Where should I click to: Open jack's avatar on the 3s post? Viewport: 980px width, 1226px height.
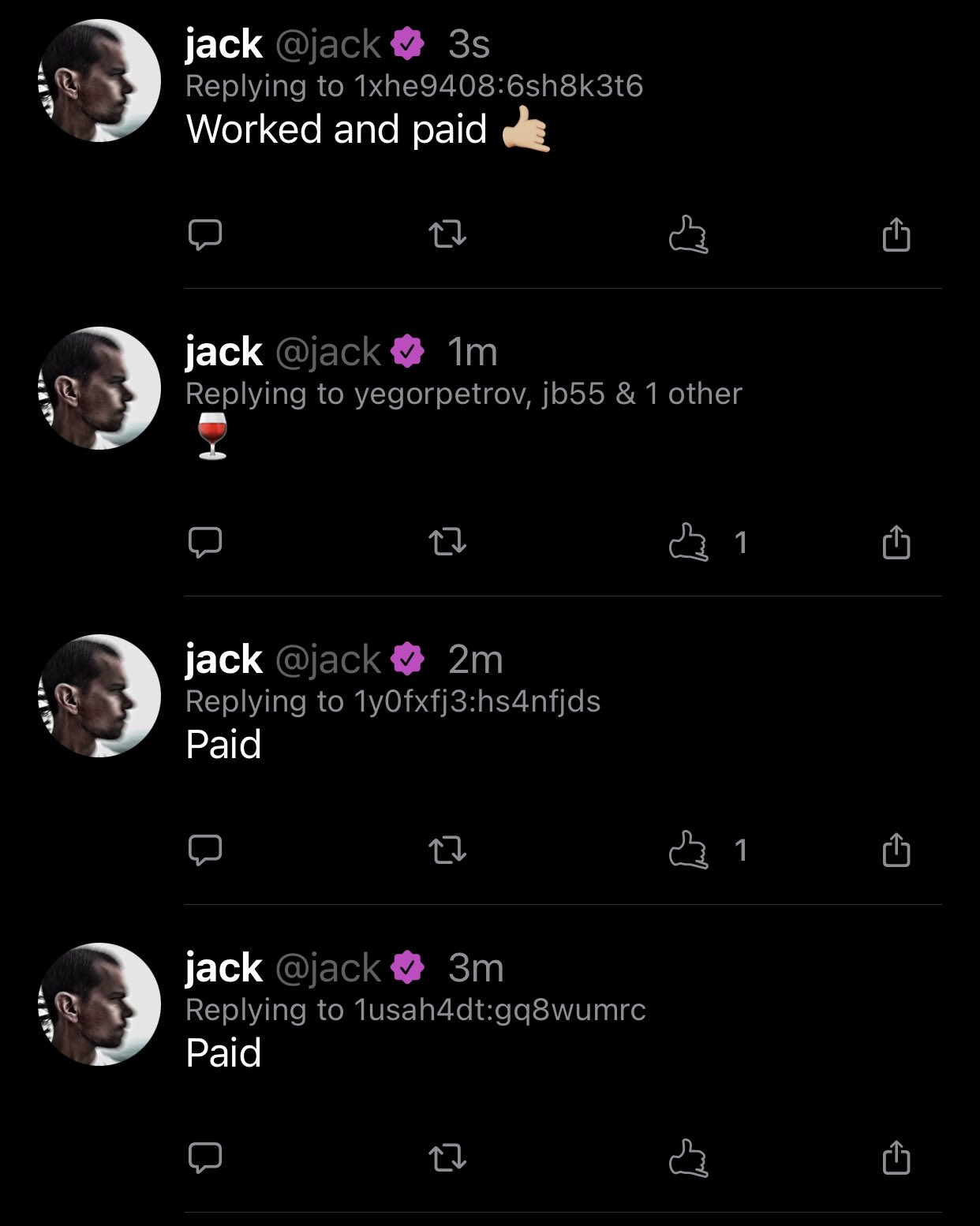coord(99,80)
